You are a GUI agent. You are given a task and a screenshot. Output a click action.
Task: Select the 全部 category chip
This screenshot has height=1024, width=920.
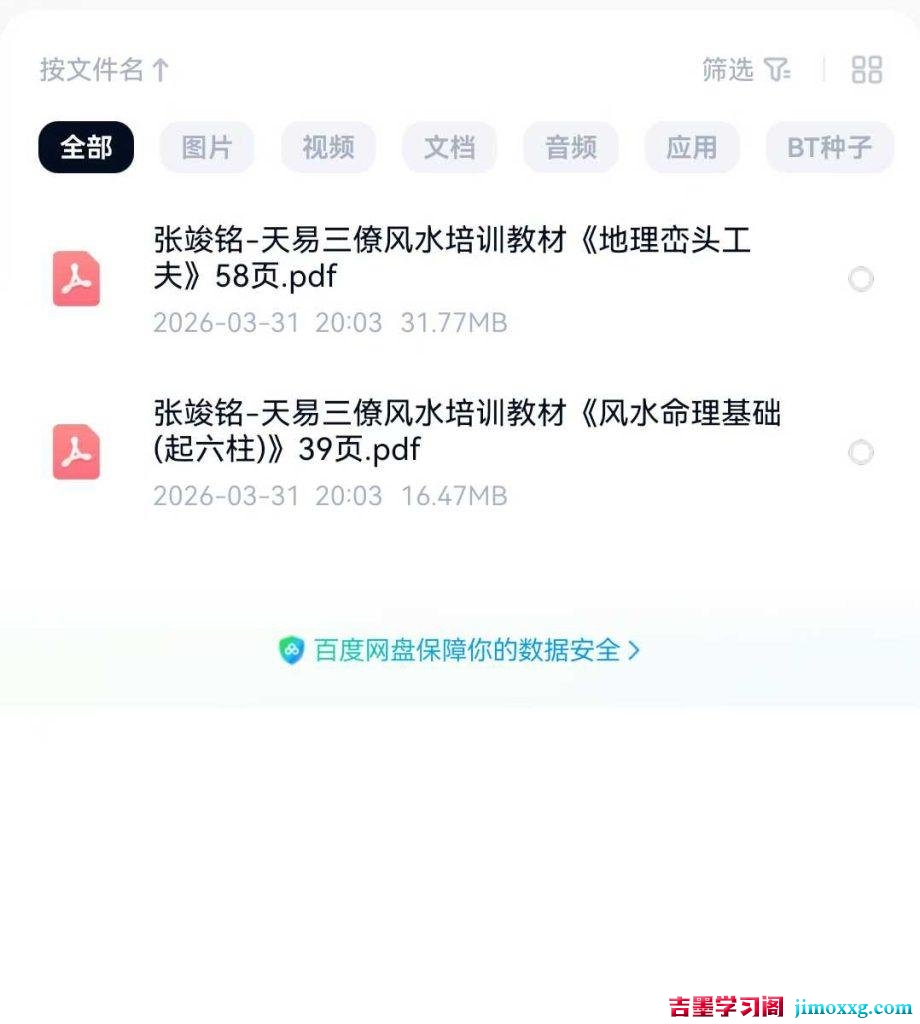(86, 148)
